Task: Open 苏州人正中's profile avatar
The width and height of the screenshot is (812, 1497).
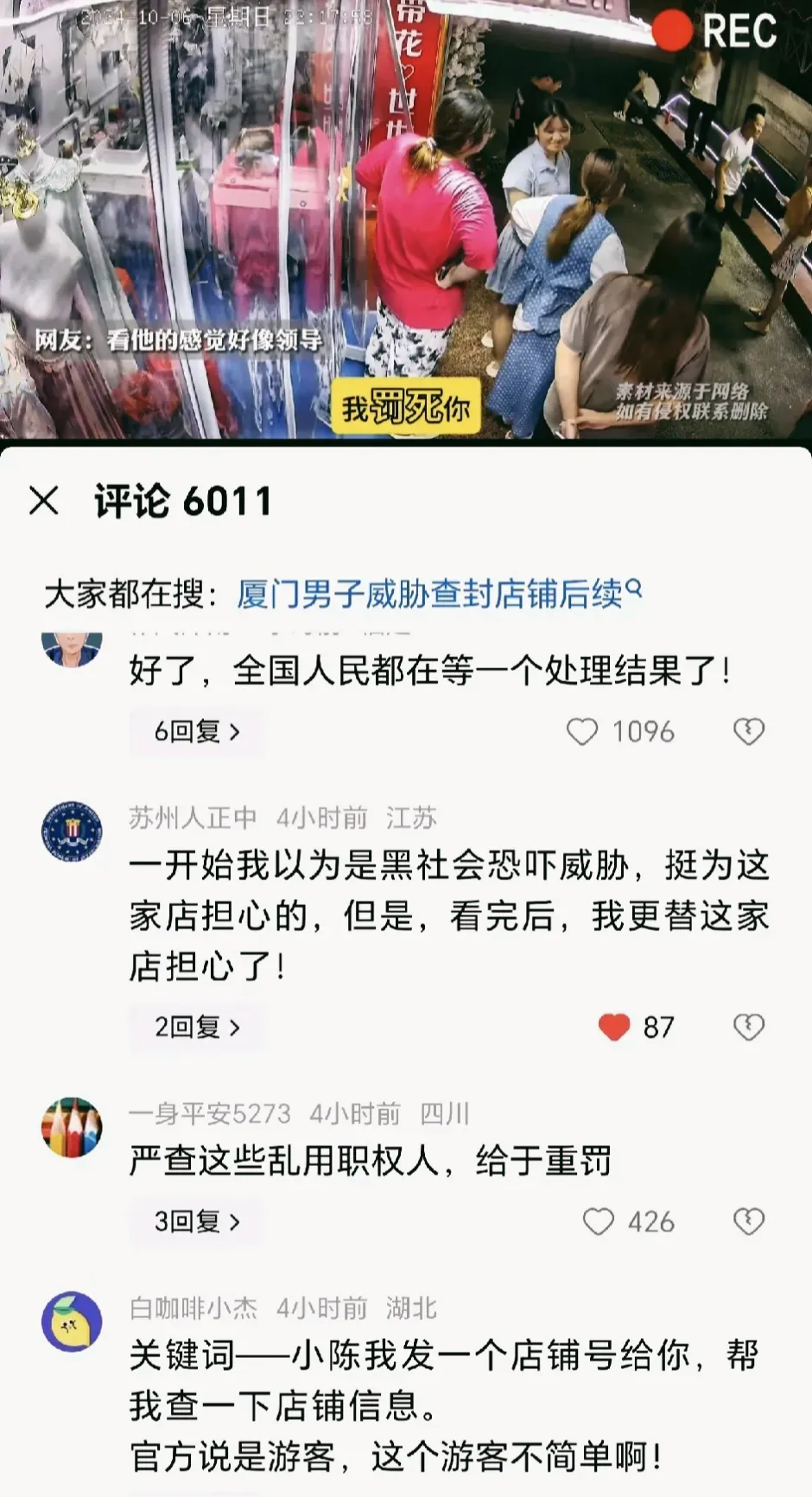Action: [72, 831]
